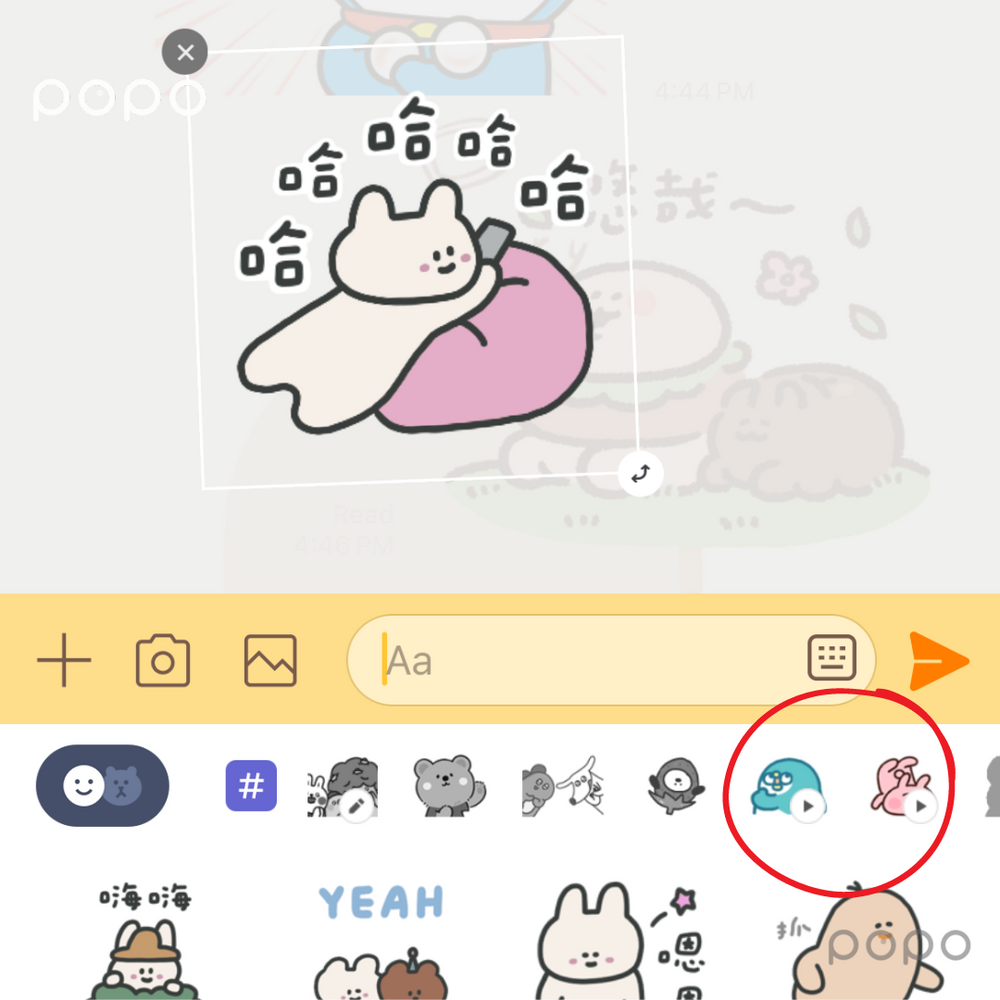Open the camera
The height and width of the screenshot is (1000, 1000).
click(163, 661)
